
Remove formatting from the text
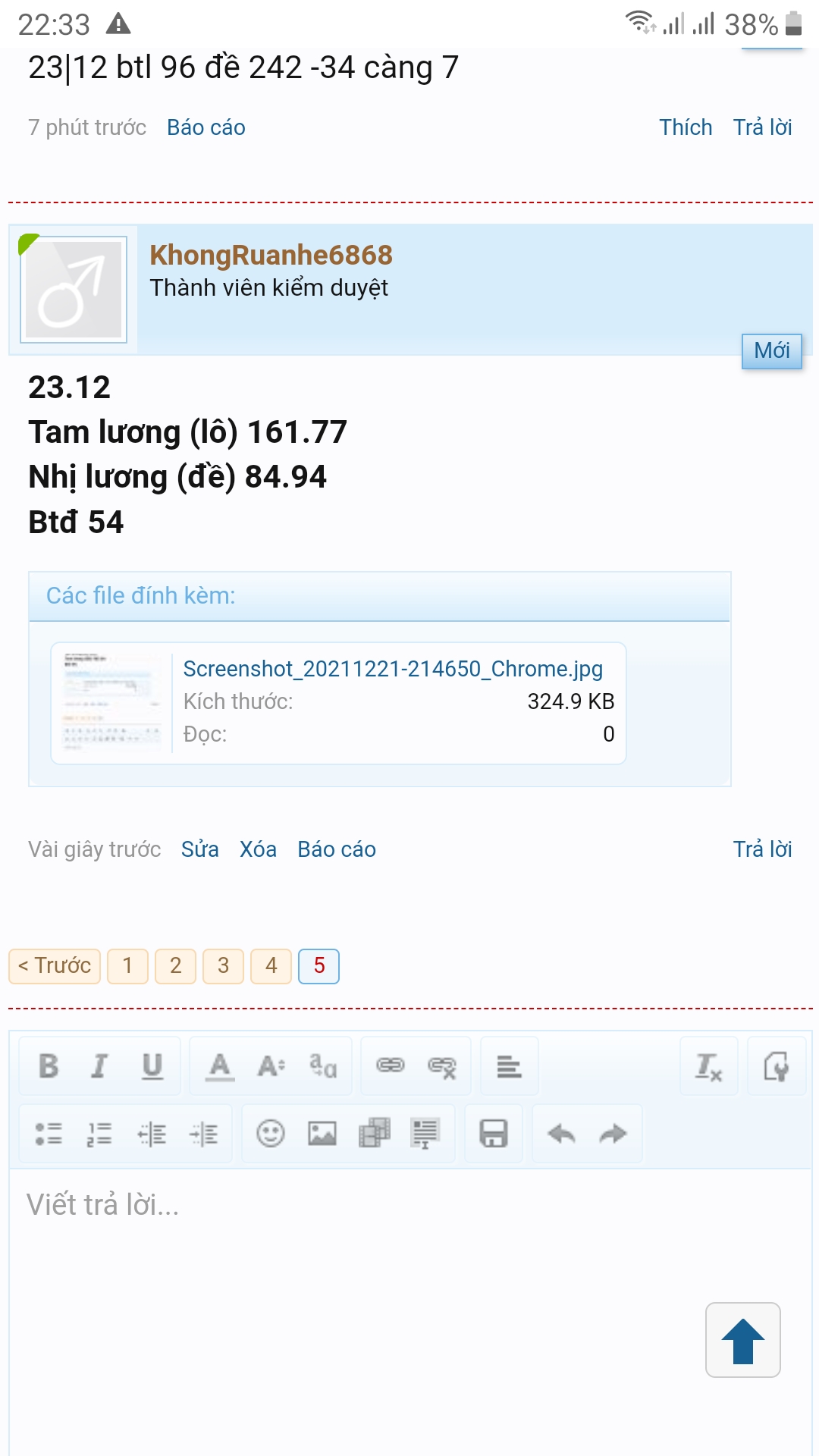(x=709, y=1066)
